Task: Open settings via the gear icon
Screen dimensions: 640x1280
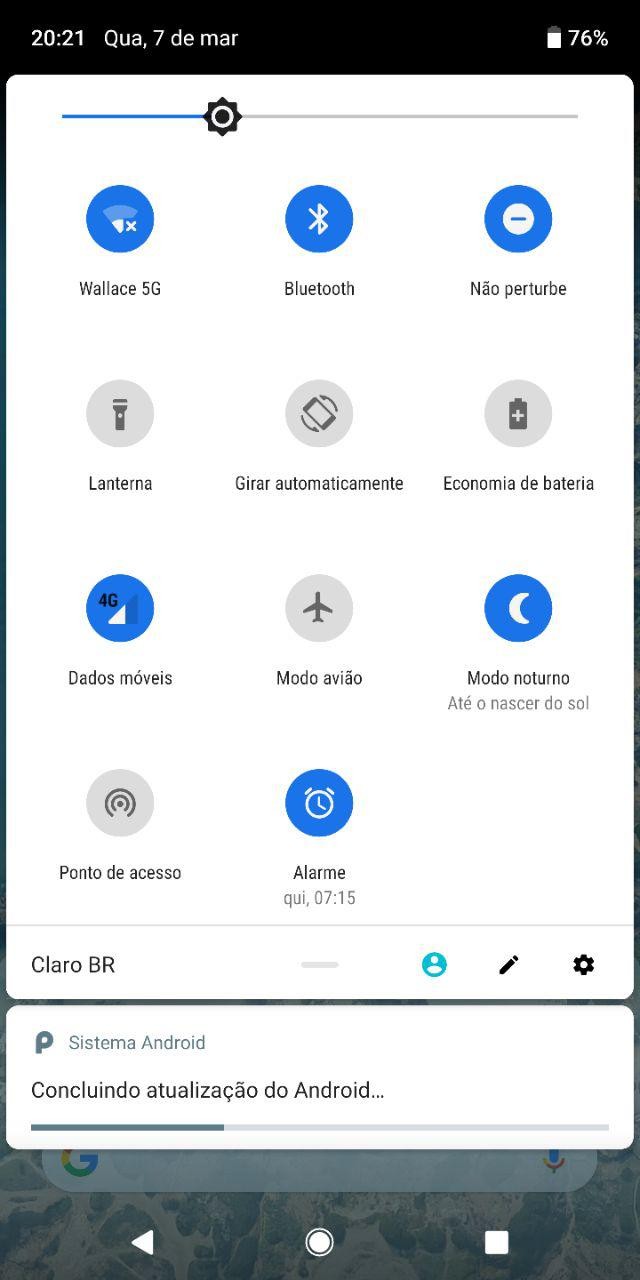Action: click(x=584, y=965)
